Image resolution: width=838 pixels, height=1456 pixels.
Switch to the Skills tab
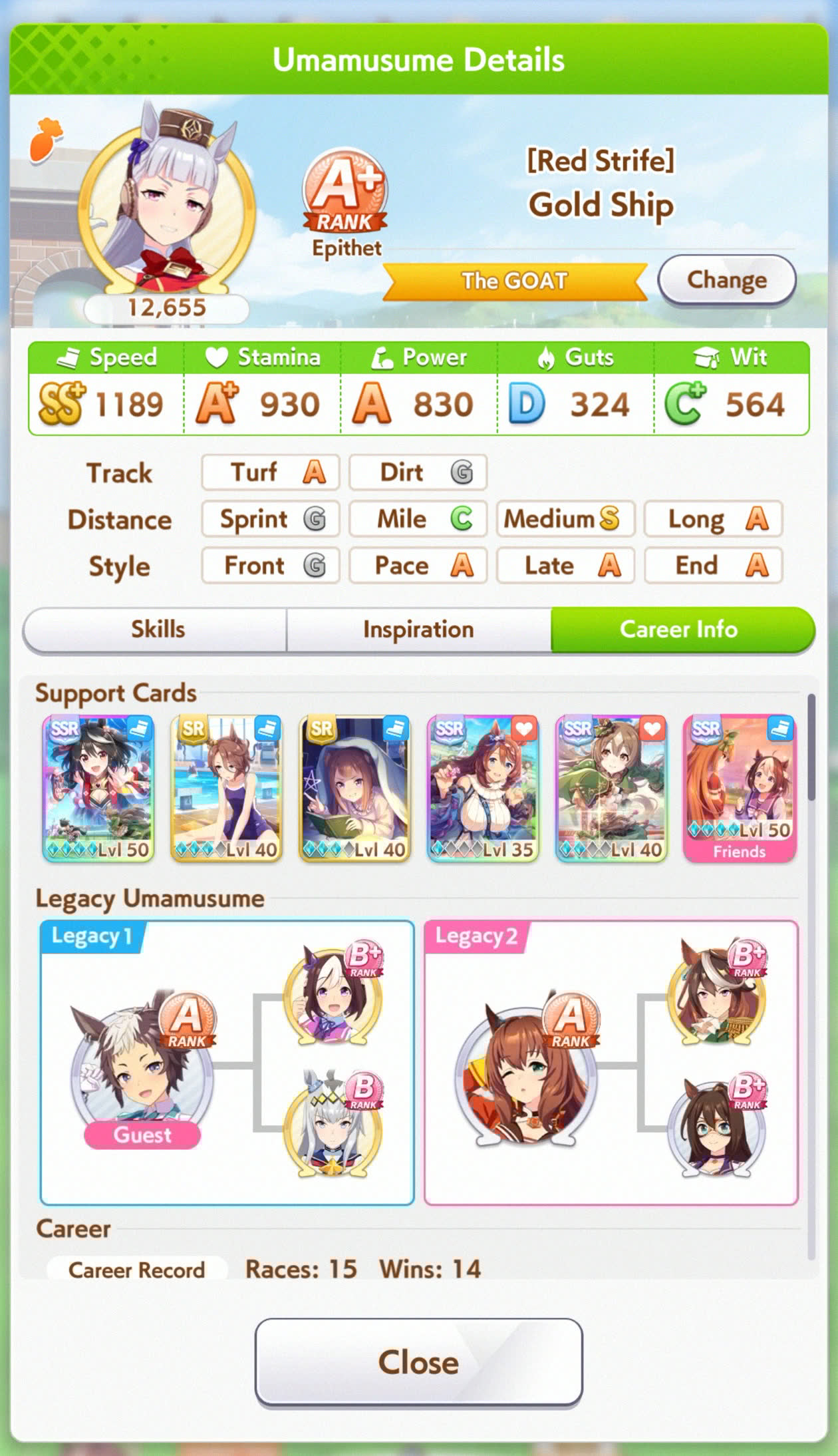pyautogui.click(x=157, y=630)
